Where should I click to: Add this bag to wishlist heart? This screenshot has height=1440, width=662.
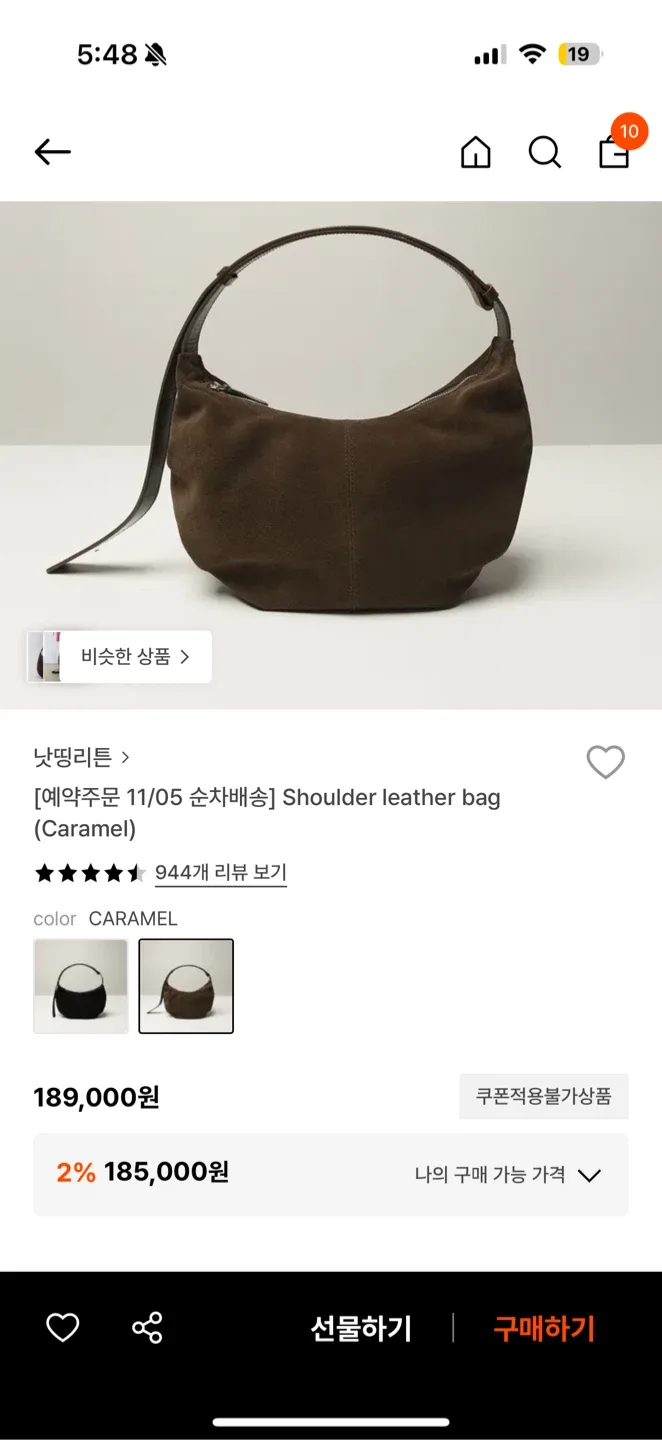tap(605, 762)
